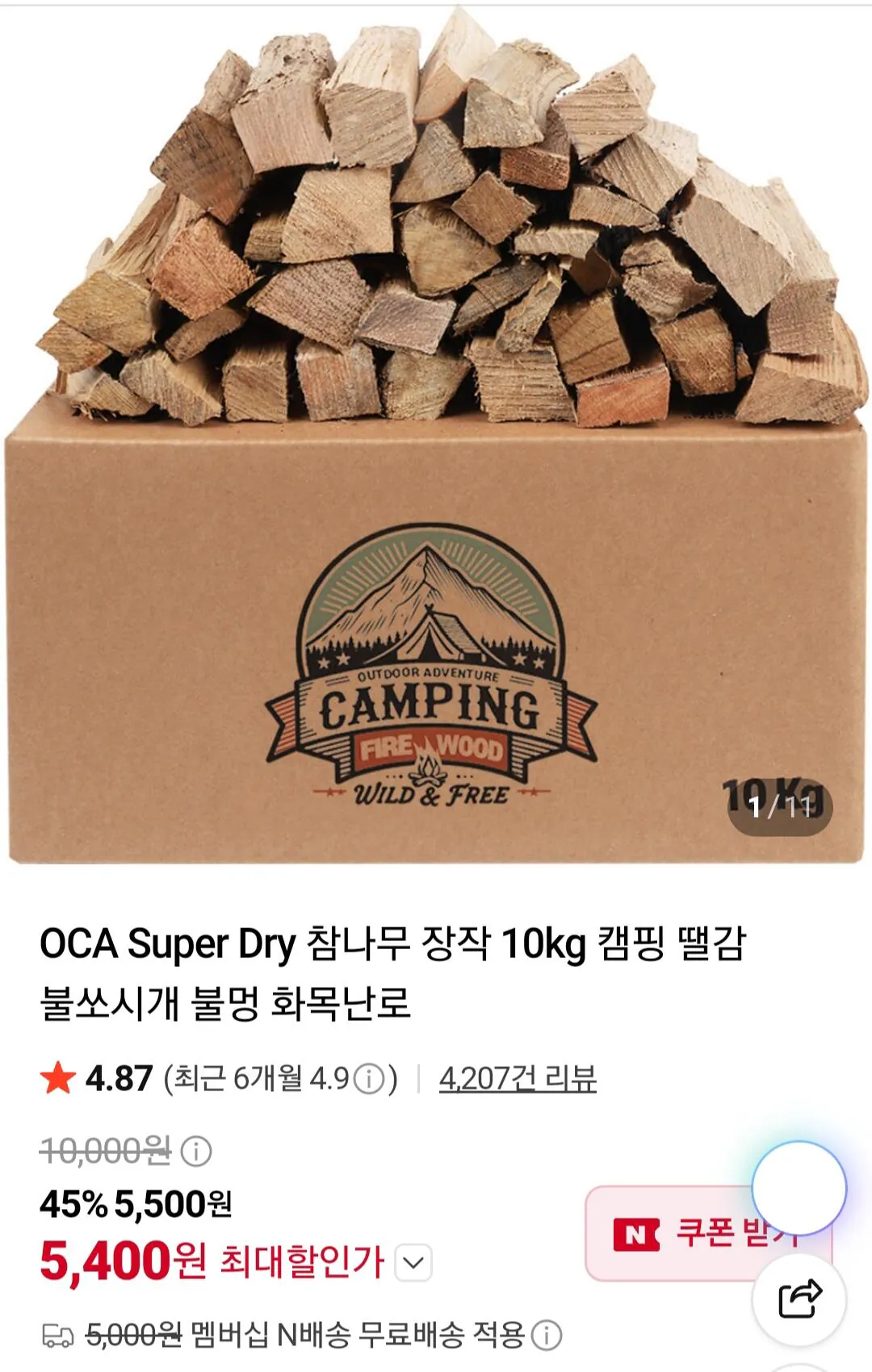Open the 4,207건 리뷰 reviews link
Viewport: 872px width, 1372px height.
point(518,1078)
